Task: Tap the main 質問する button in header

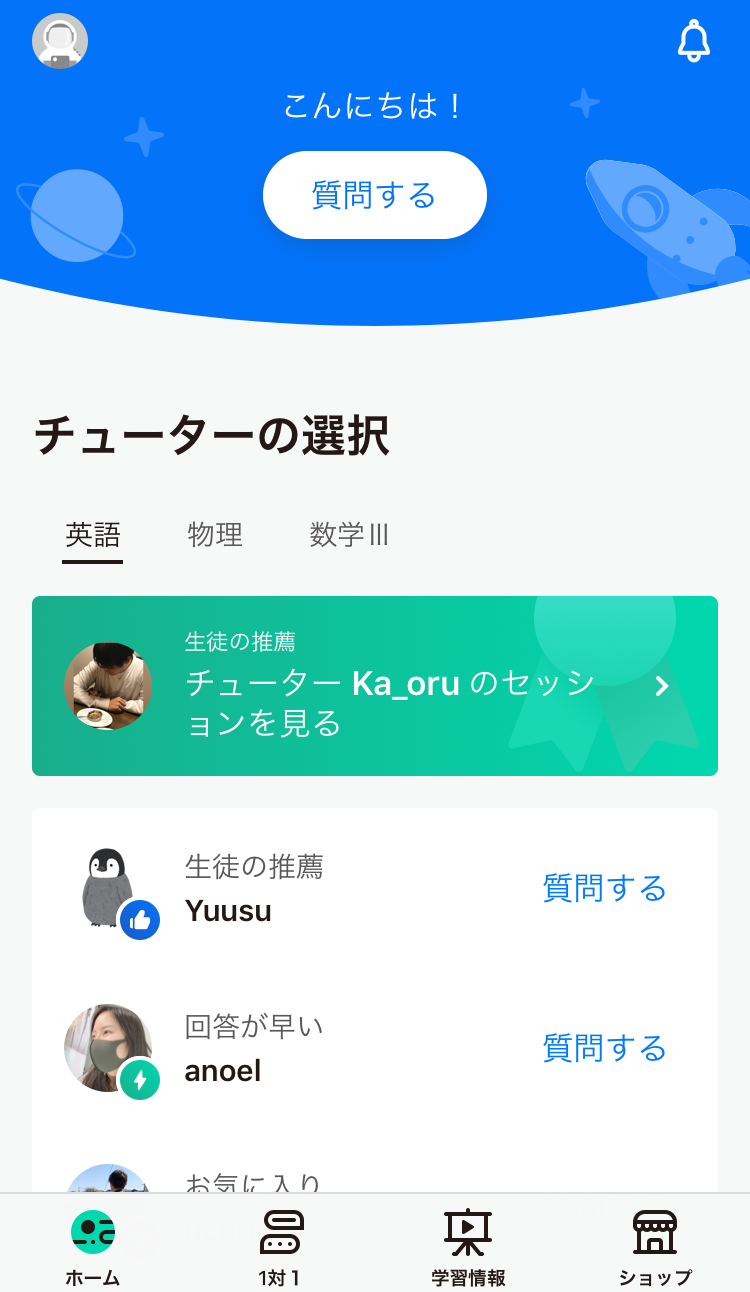Action: coord(374,195)
